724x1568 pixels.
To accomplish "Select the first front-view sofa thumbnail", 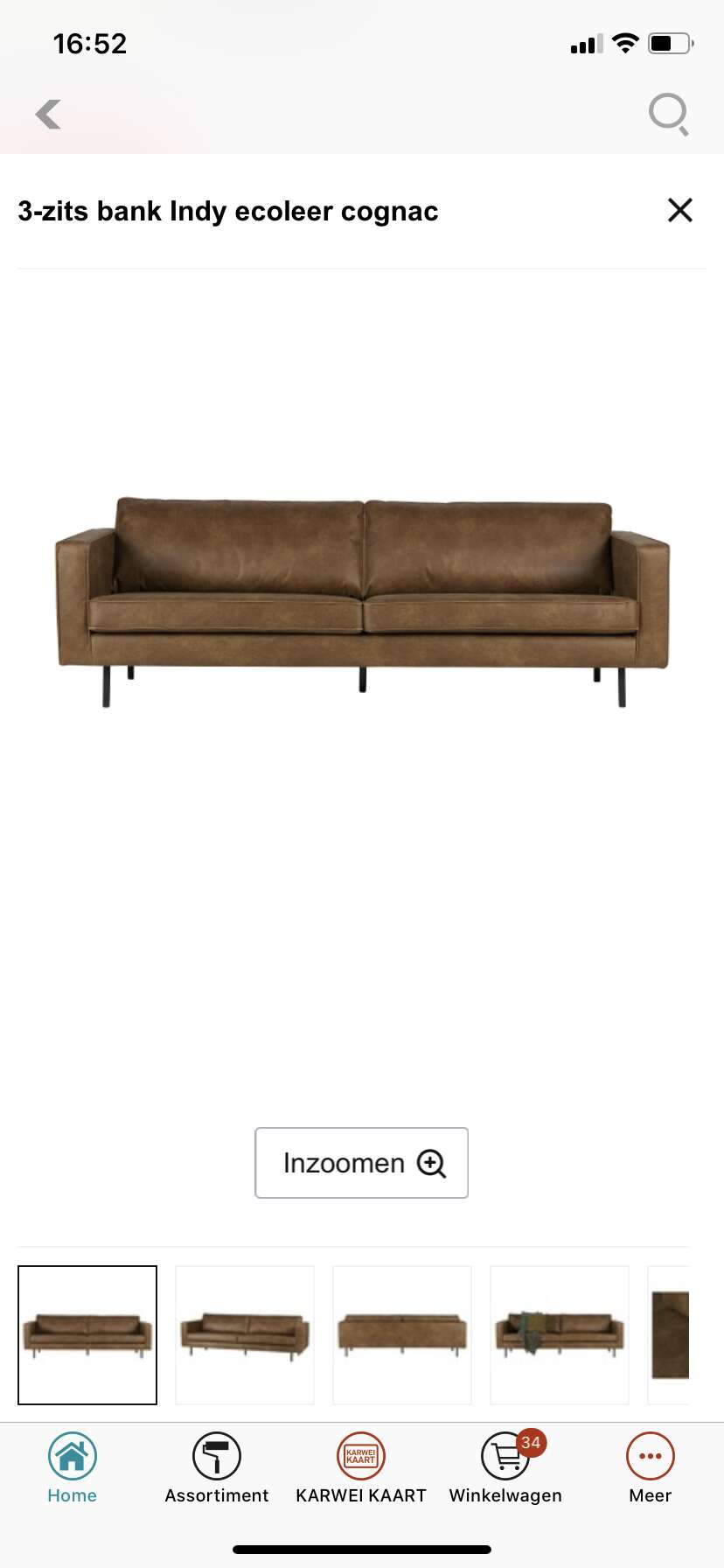I will pyautogui.click(x=87, y=1335).
